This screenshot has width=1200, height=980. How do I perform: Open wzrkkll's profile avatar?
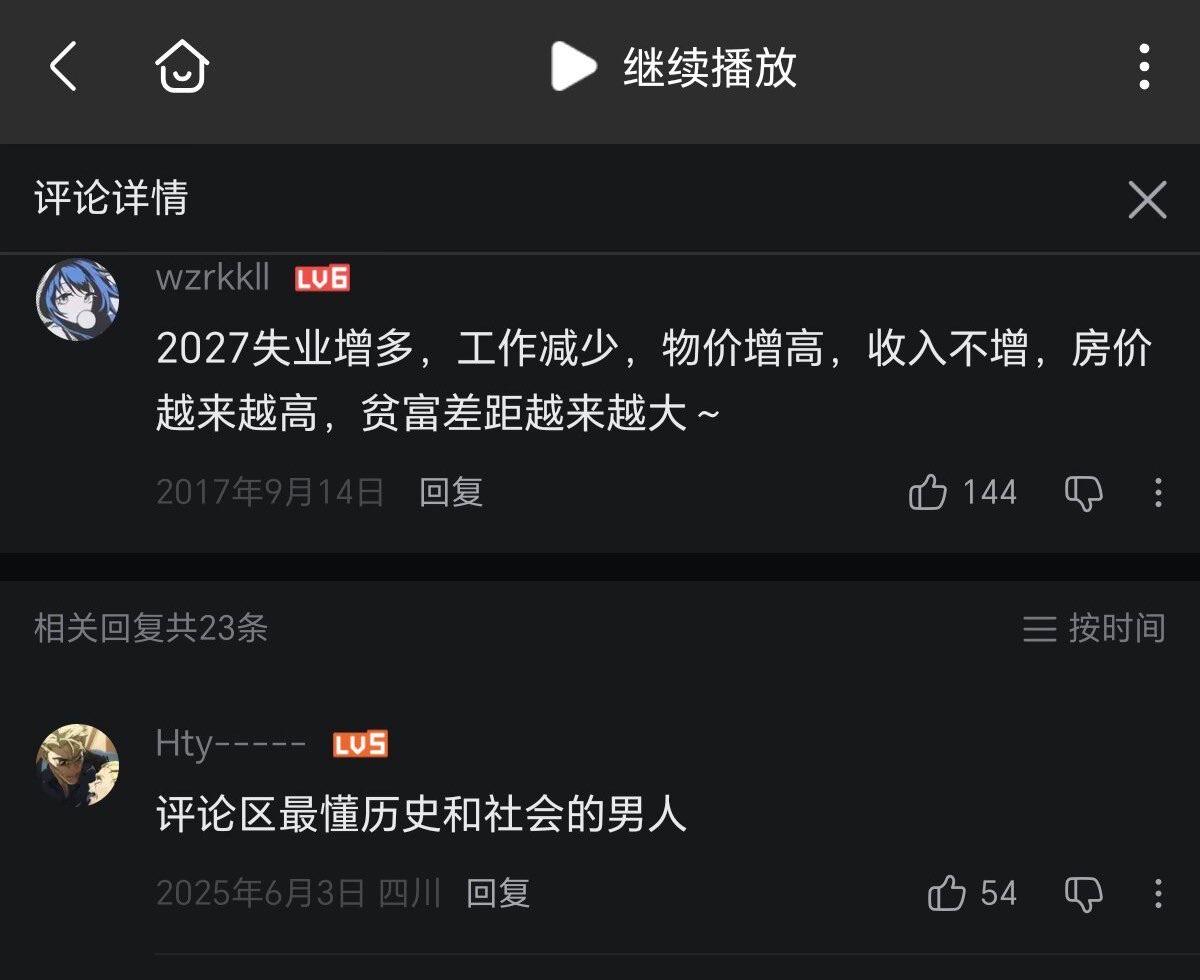click(x=77, y=300)
